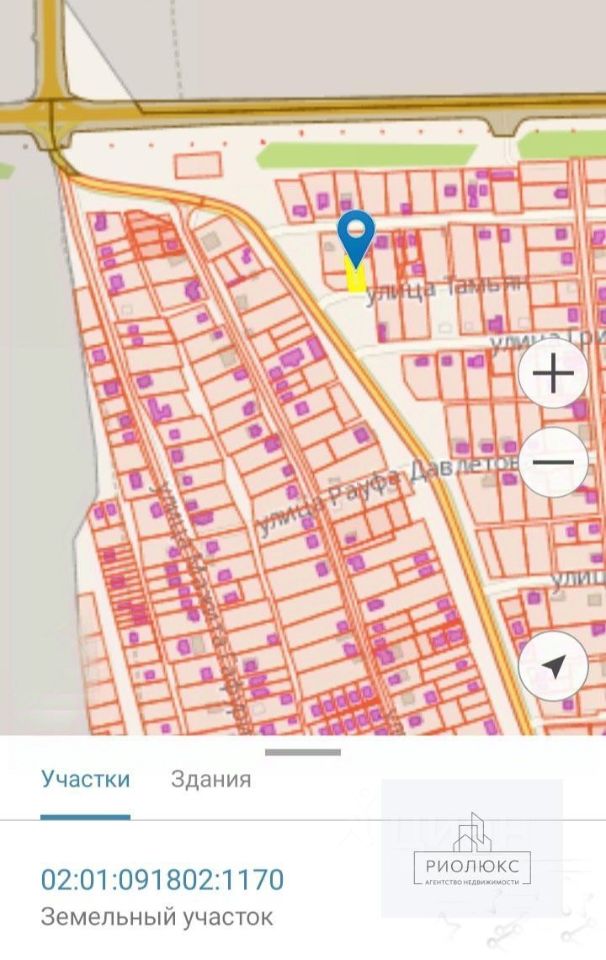
Task: Open land plot 02:01:091802:1170 details
Action: 162,880
